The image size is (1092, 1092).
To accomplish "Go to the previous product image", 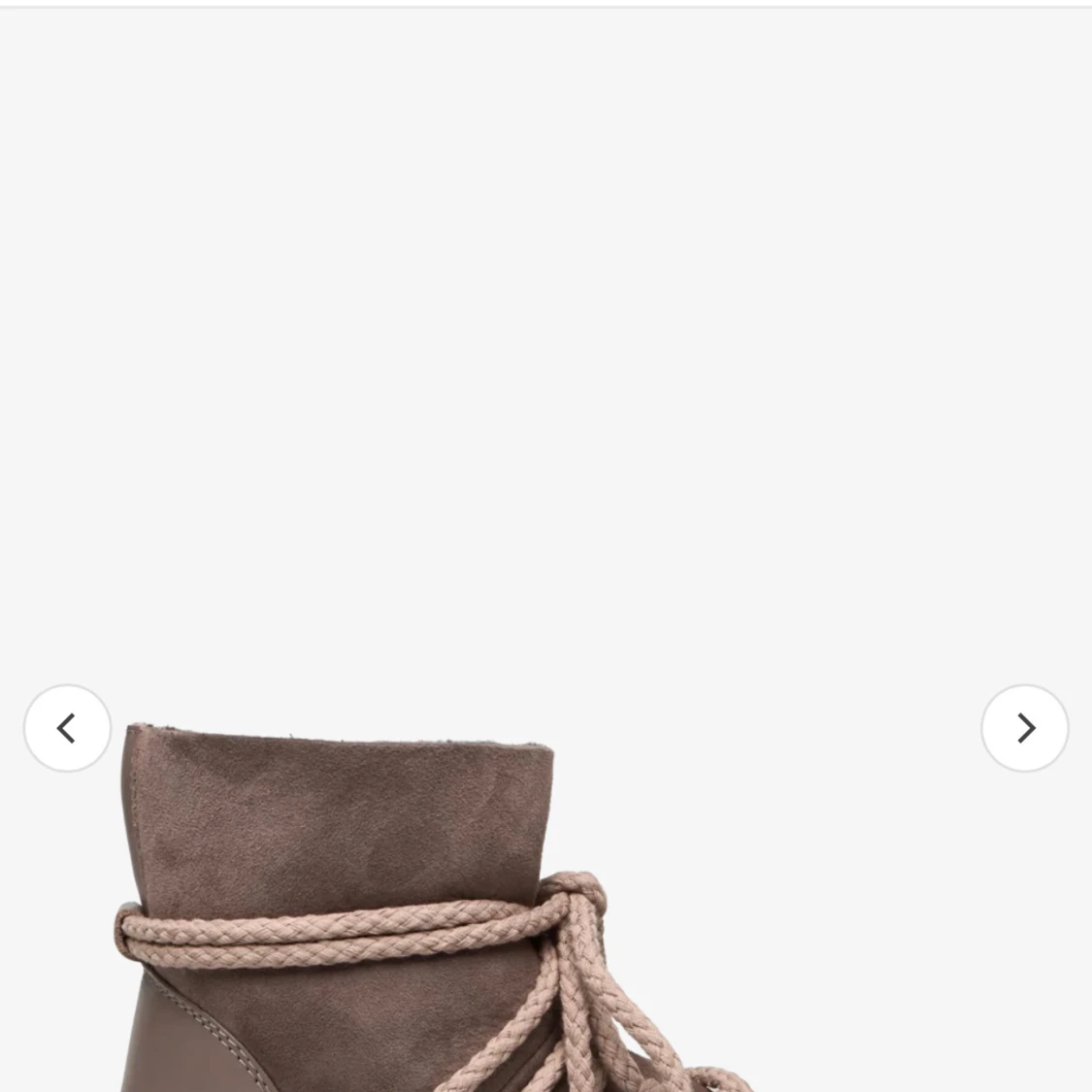I will tap(67, 728).
